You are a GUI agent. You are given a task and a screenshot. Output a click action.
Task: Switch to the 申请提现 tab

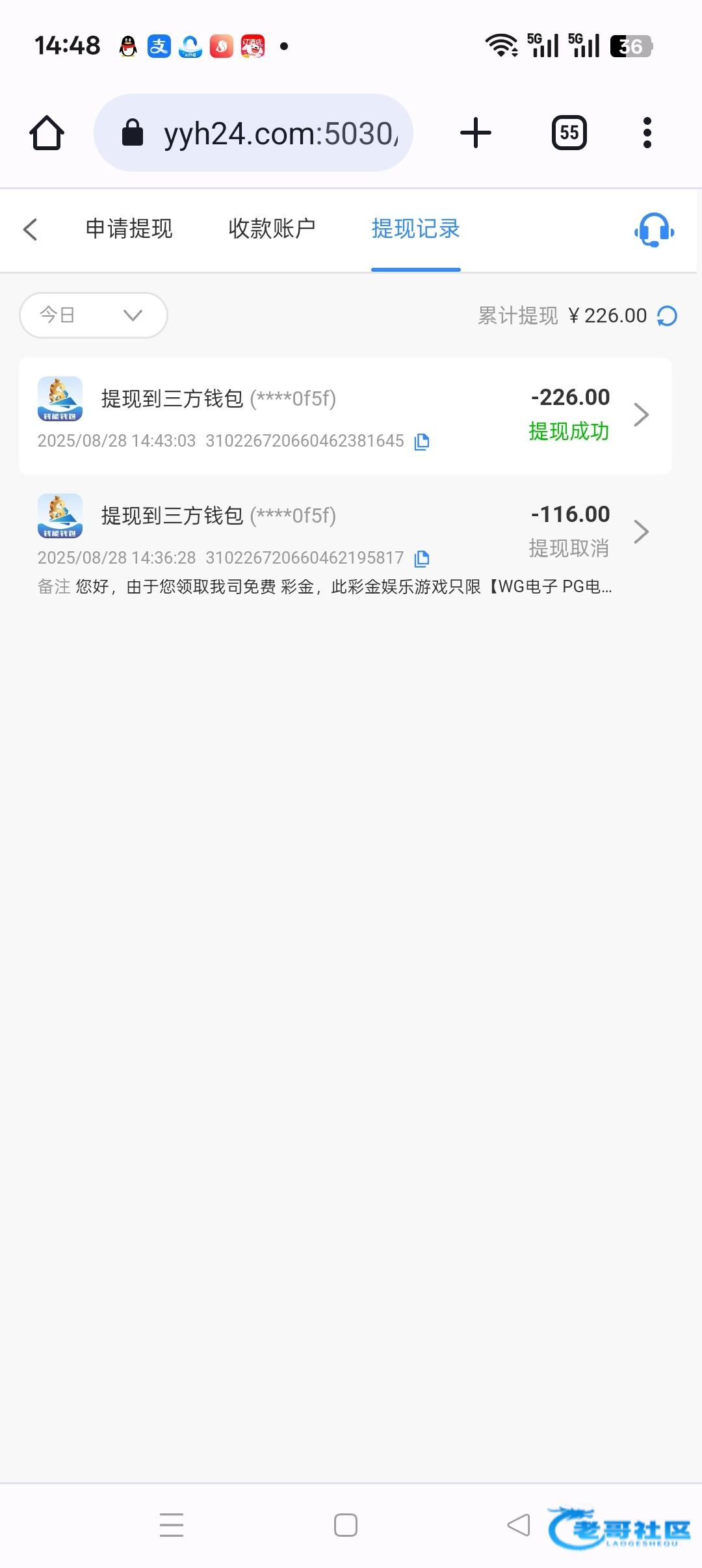click(x=129, y=229)
